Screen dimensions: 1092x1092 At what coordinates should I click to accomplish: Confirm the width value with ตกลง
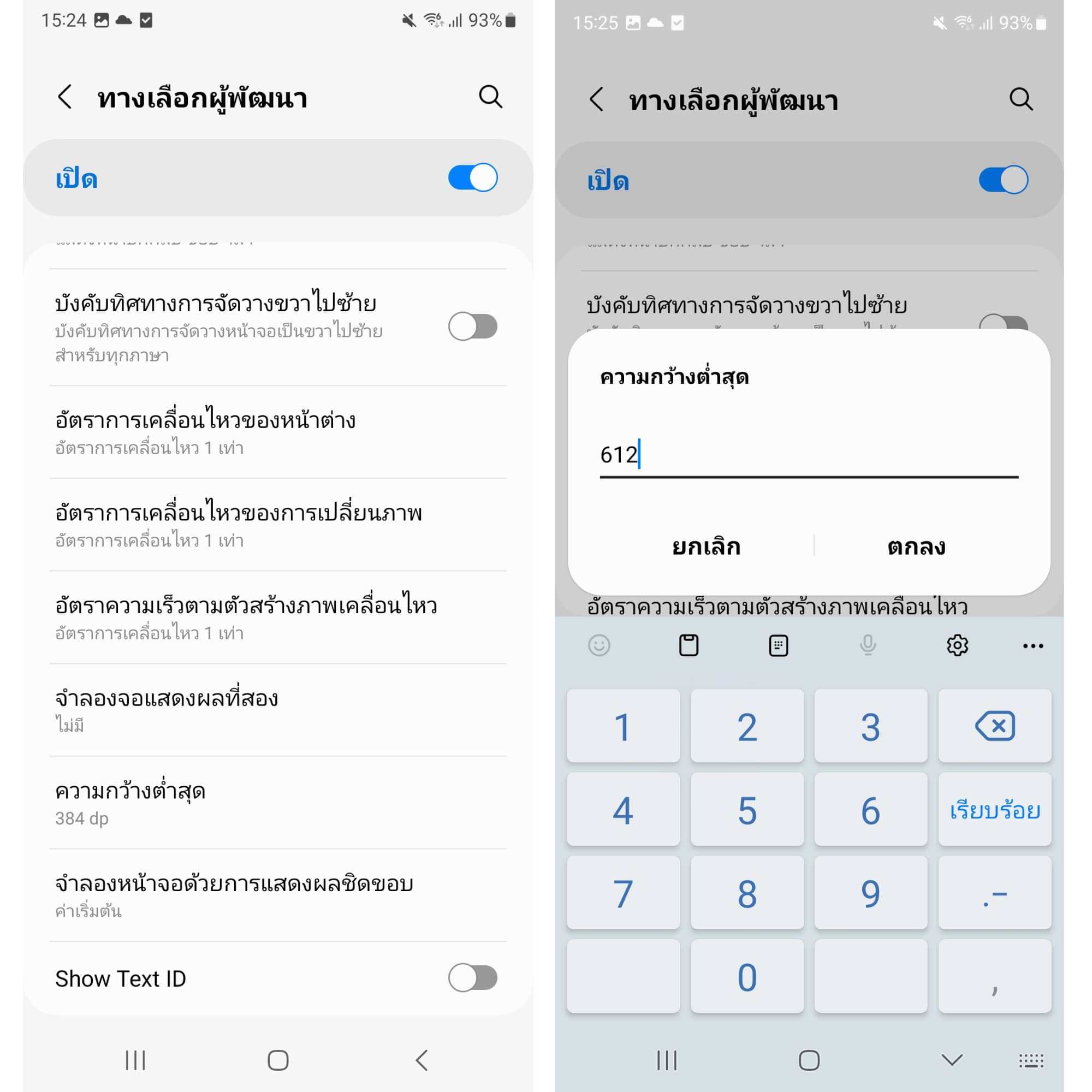[x=916, y=547]
